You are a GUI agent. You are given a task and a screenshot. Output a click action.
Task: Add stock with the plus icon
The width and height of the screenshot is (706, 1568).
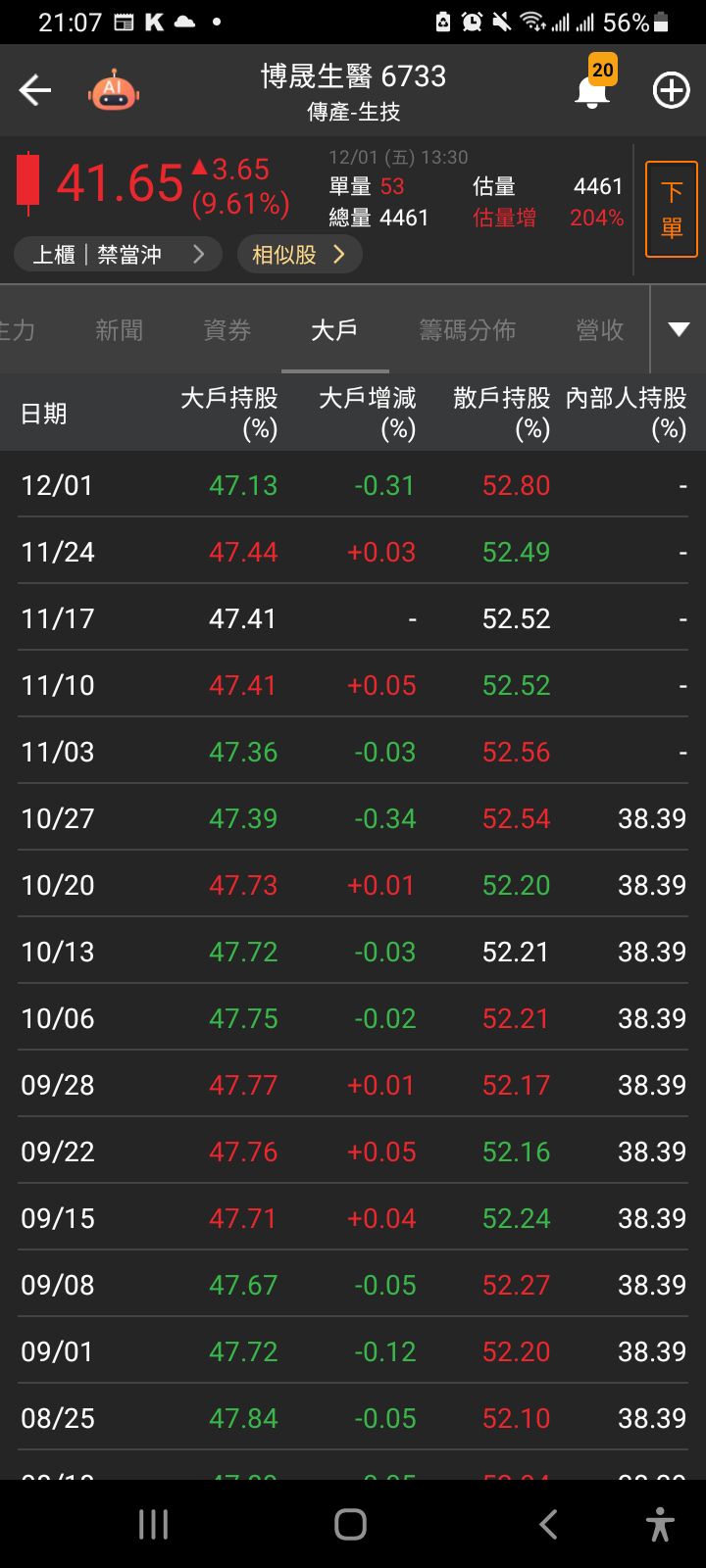click(671, 91)
